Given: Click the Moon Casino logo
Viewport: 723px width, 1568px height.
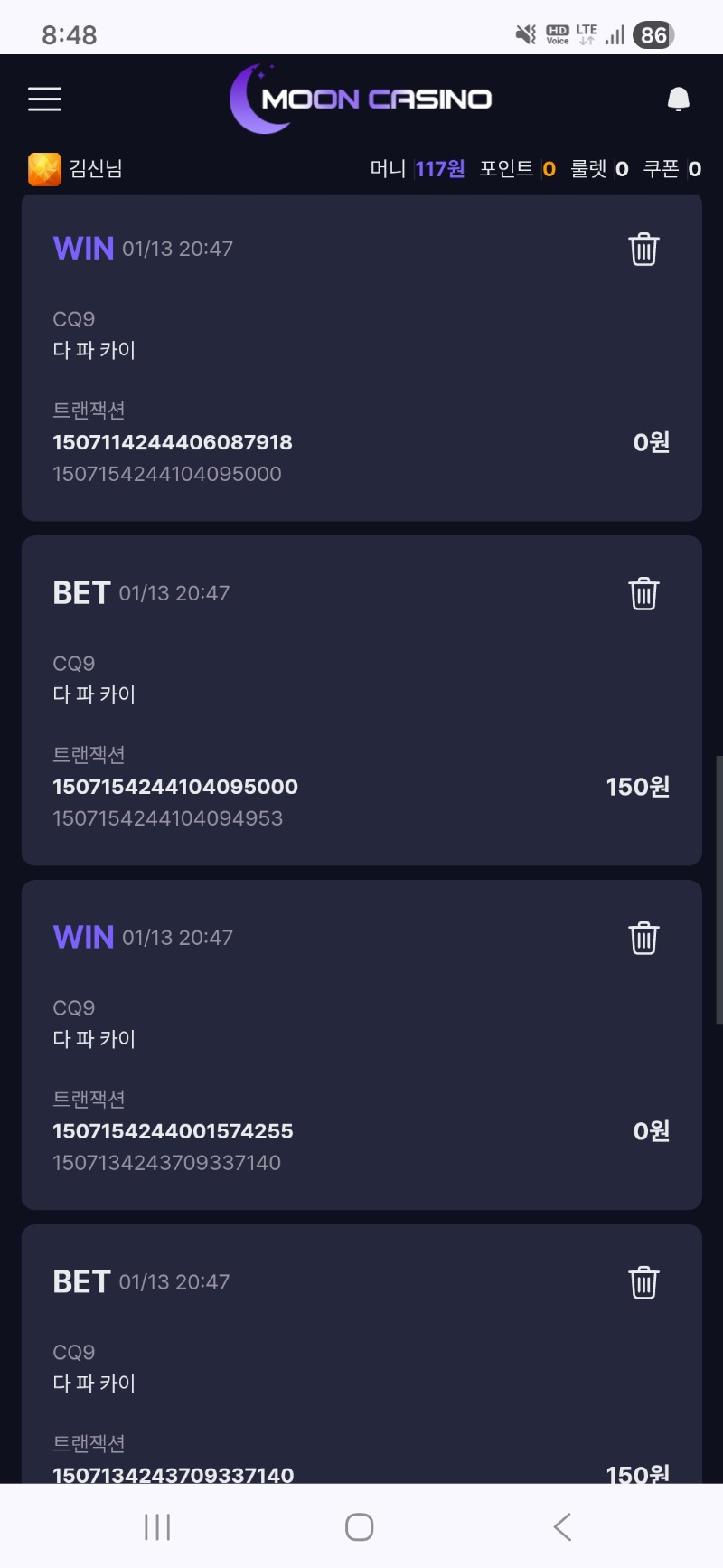Looking at the screenshot, I should point(361,99).
